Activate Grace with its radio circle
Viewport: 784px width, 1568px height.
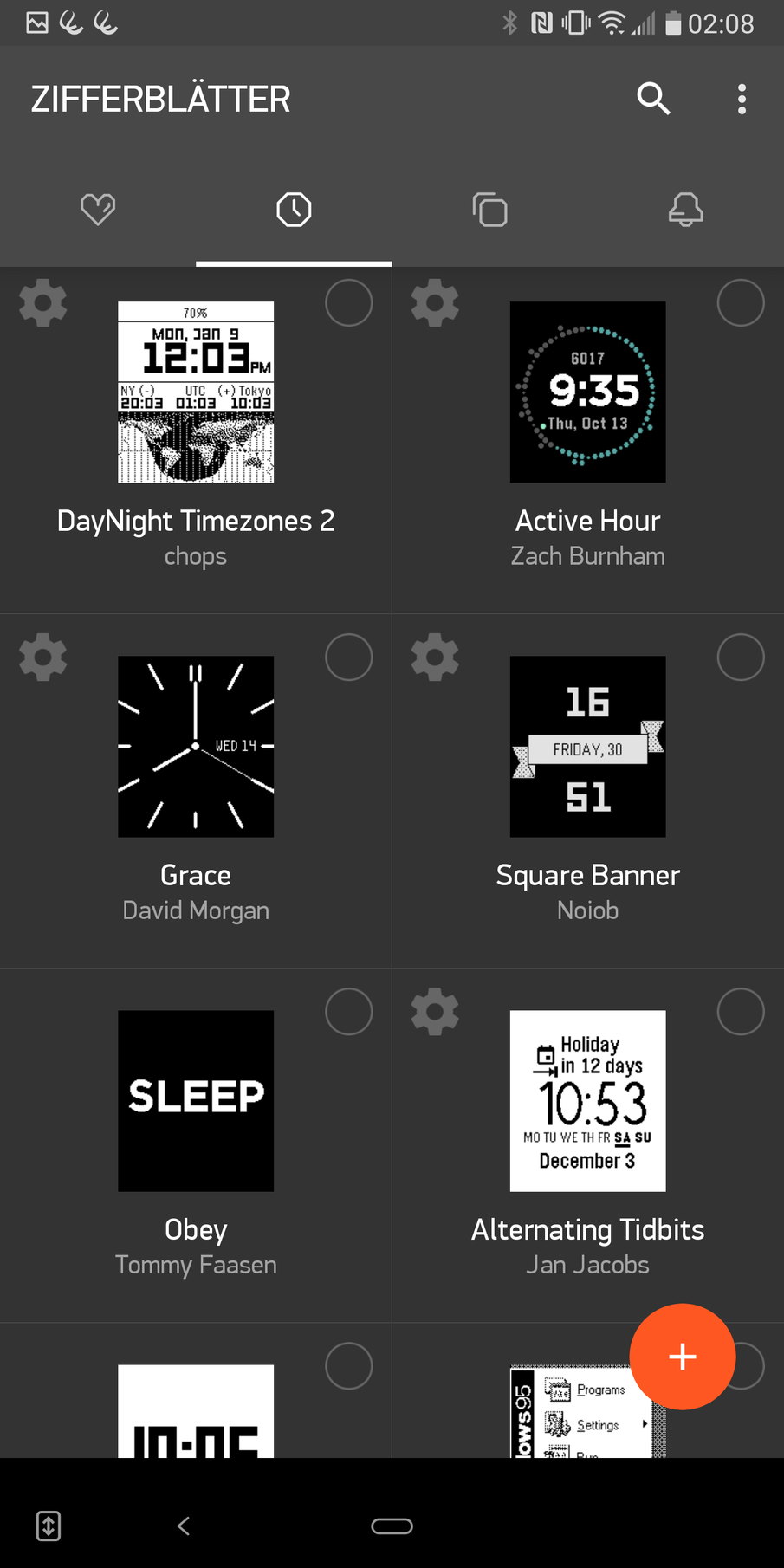tap(348, 658)
